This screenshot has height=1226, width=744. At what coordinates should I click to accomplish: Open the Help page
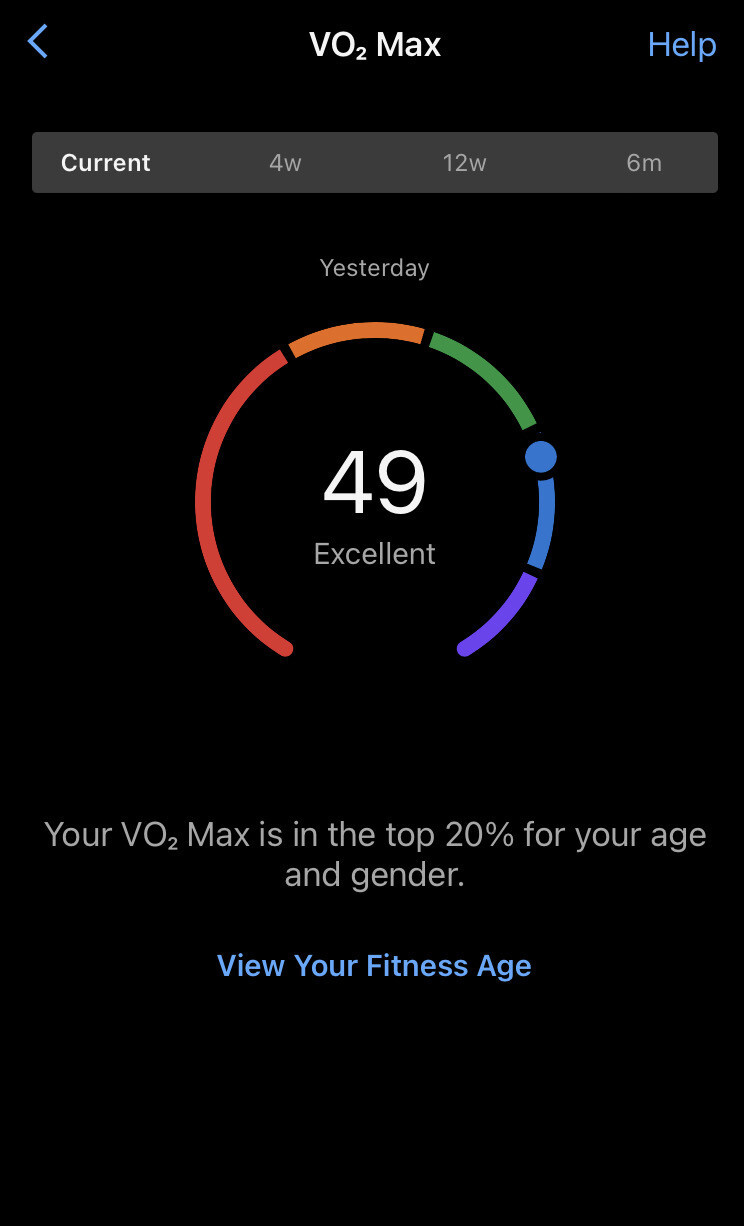(x=681, y=45)
